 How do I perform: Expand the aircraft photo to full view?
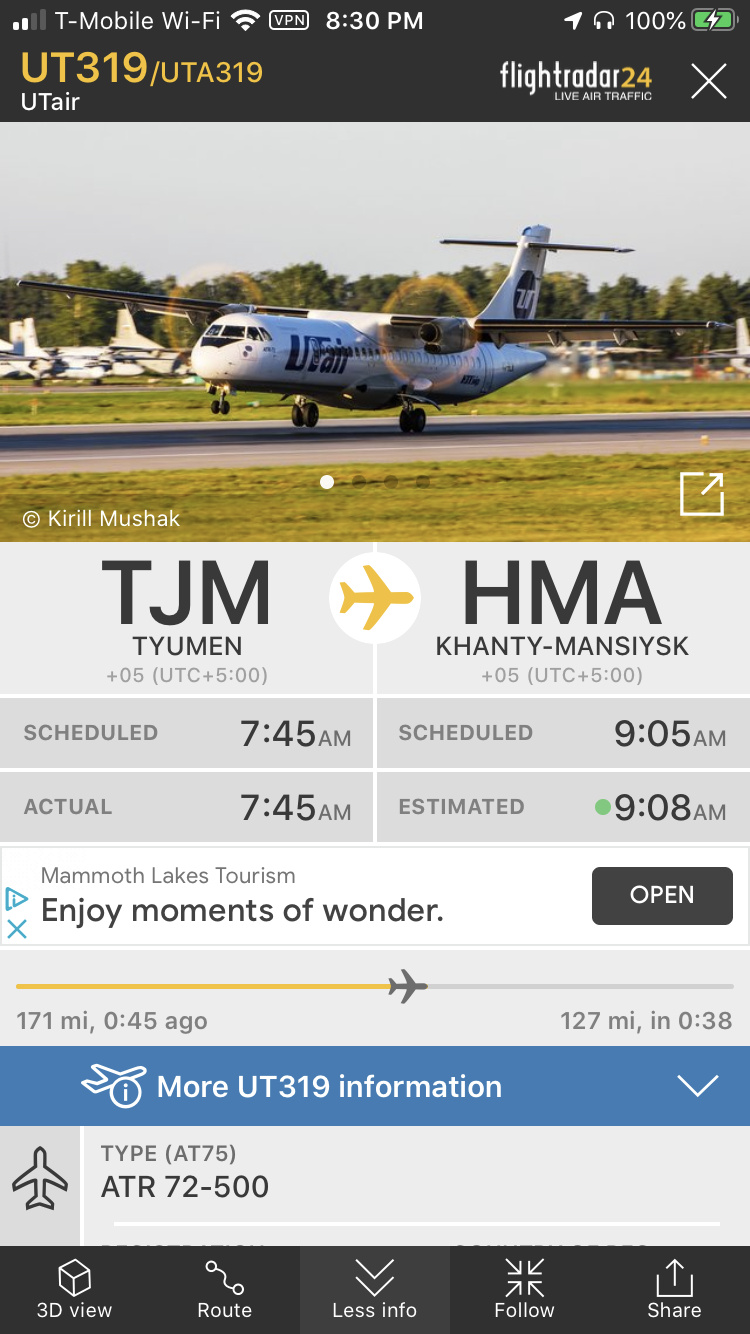701,494
